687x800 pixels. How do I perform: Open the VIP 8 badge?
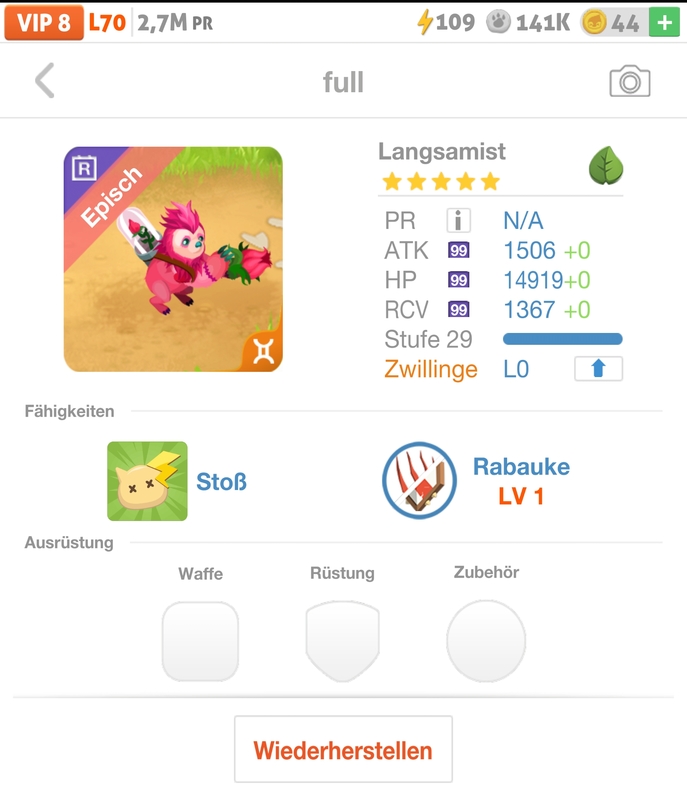click(x=43, y=22)
